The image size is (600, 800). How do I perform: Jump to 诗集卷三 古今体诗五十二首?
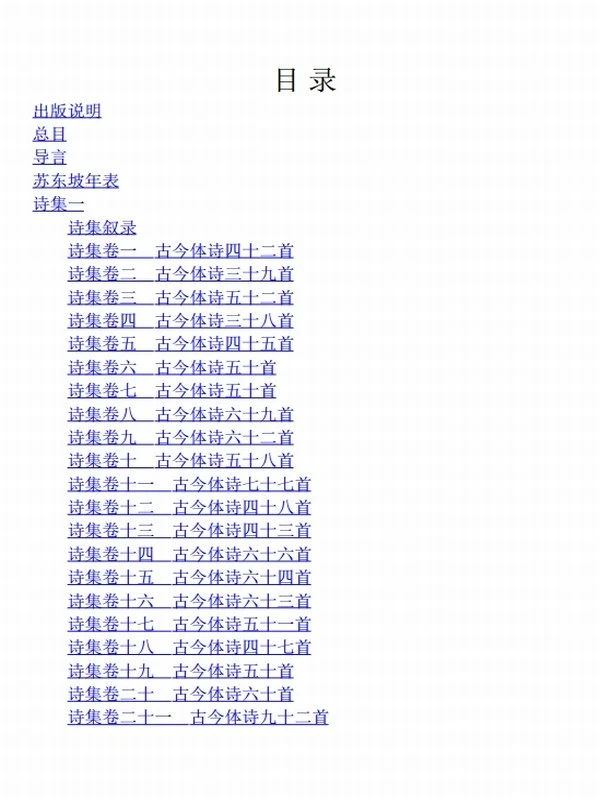pos(180,297)
